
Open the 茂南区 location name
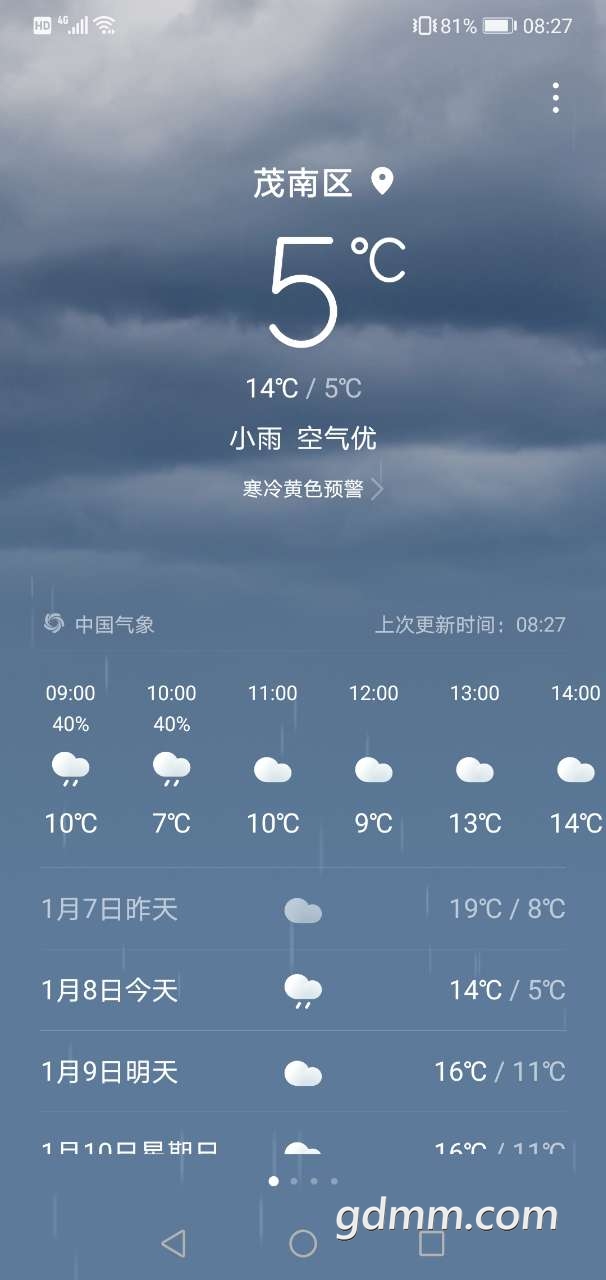(x=303, y=183)
